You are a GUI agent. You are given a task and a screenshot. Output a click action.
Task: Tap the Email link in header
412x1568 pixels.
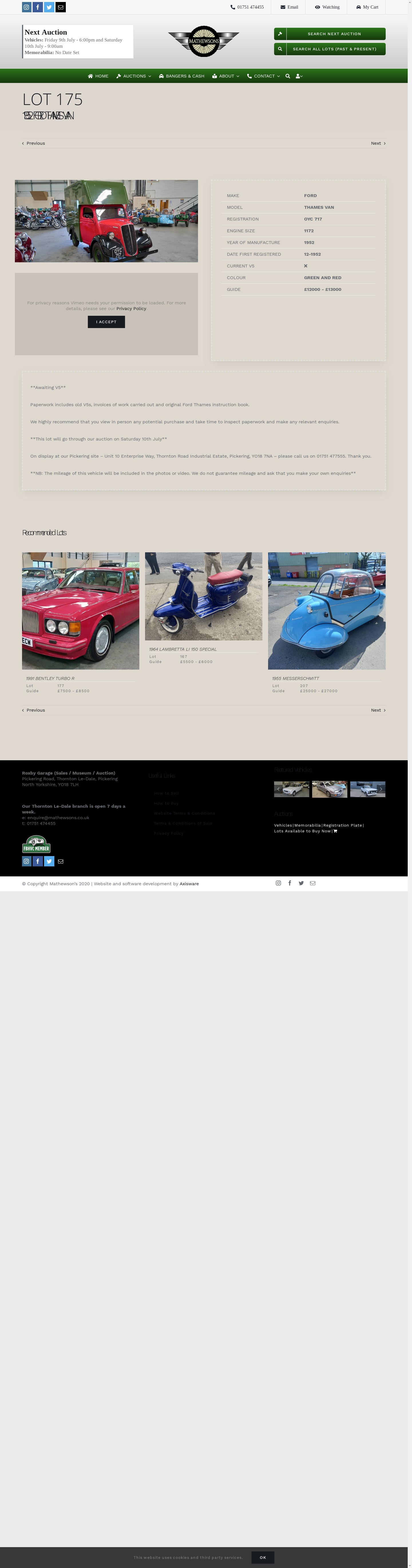coord(289,7)
